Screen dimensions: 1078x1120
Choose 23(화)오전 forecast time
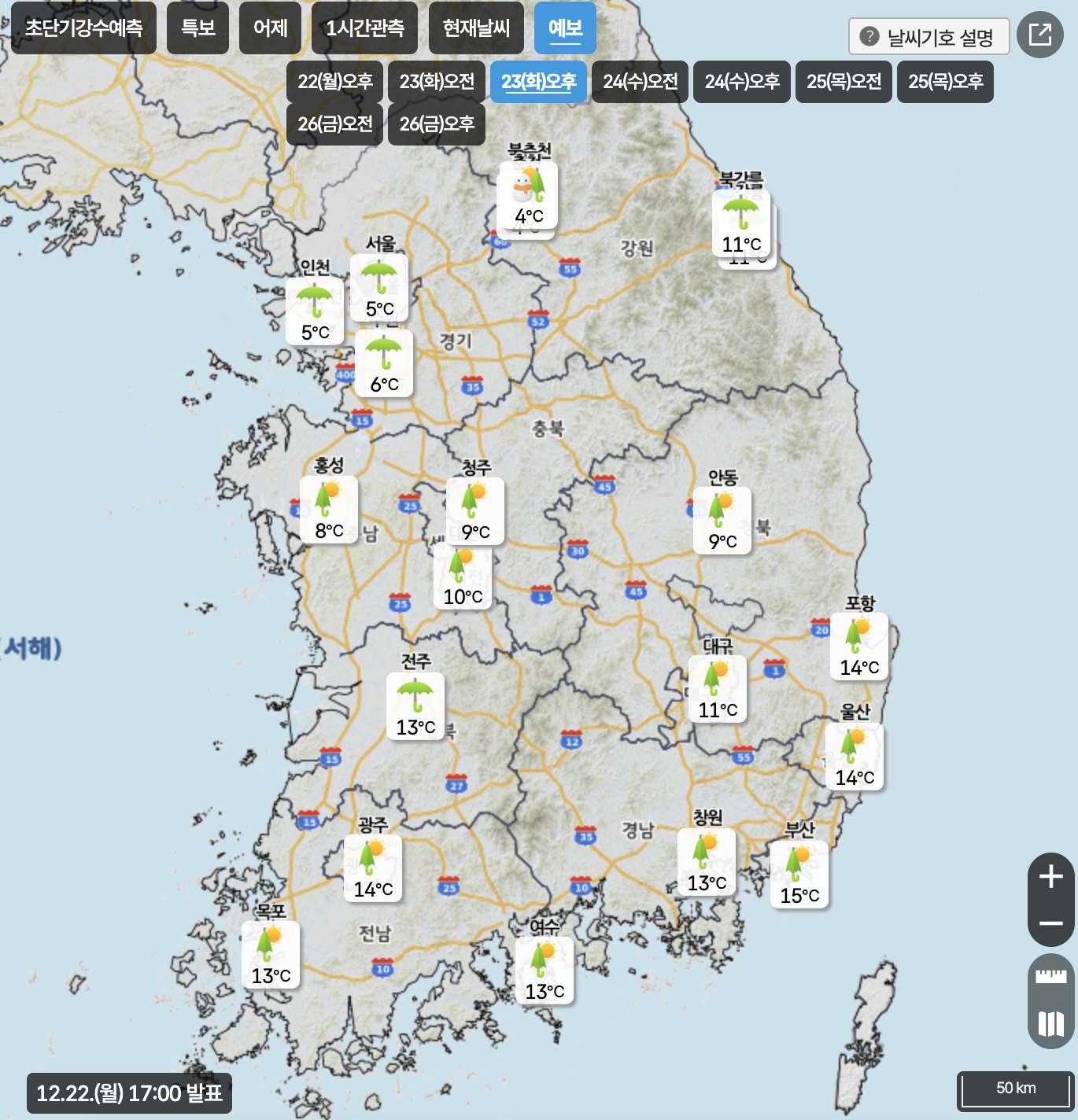point(437,82)
